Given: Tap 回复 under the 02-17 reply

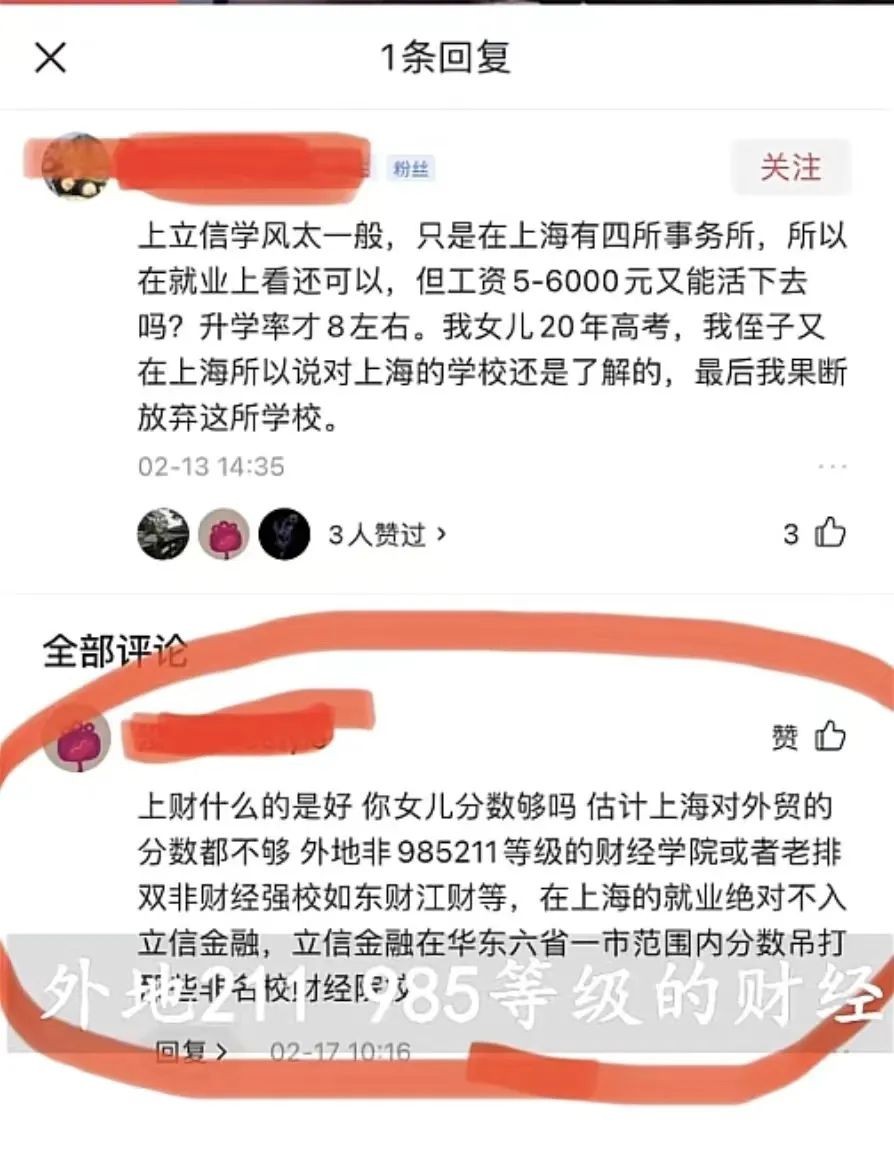Looking at the screenshot, I should point(191,1052).
